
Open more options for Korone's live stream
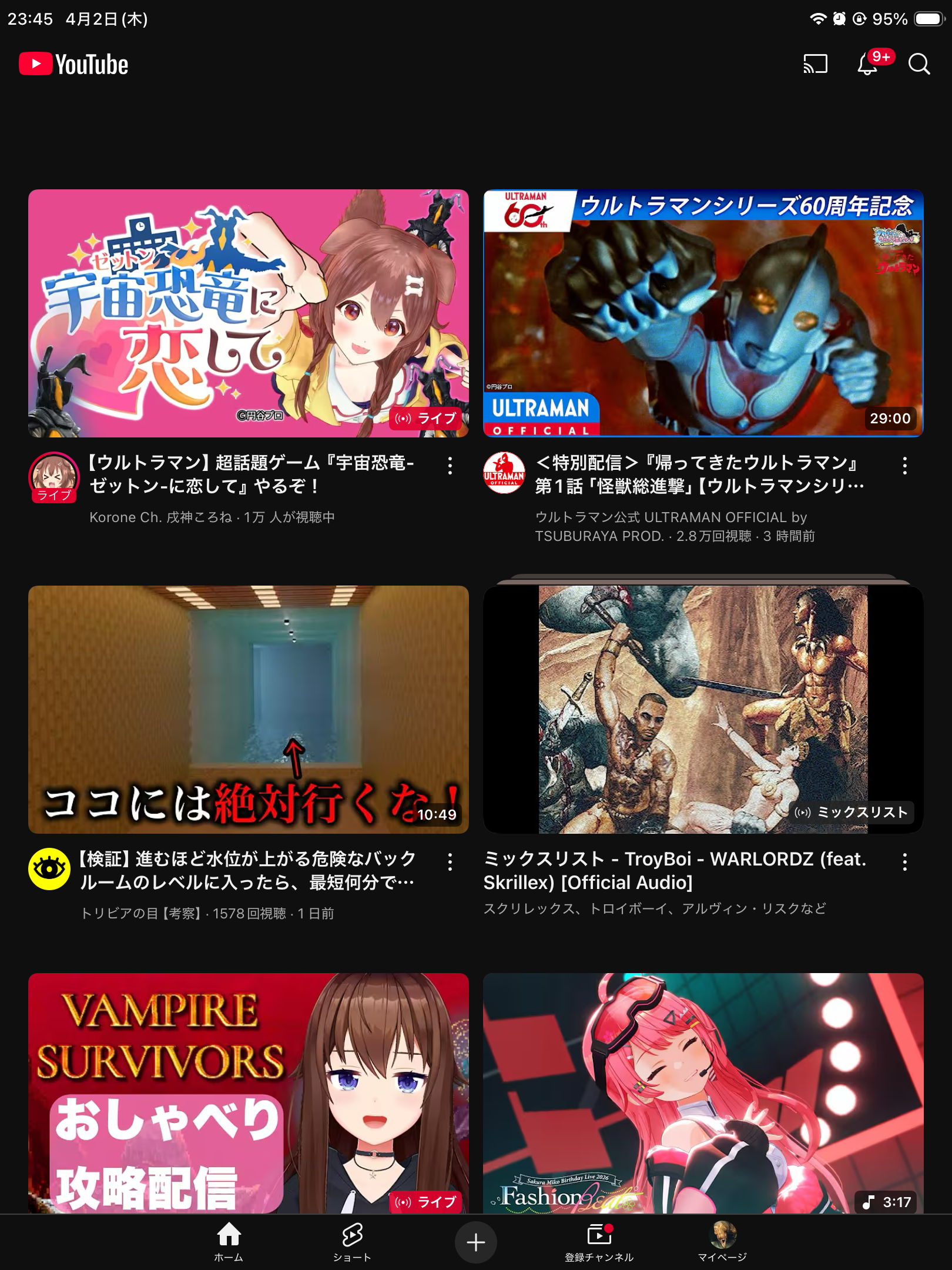[450, 466]
